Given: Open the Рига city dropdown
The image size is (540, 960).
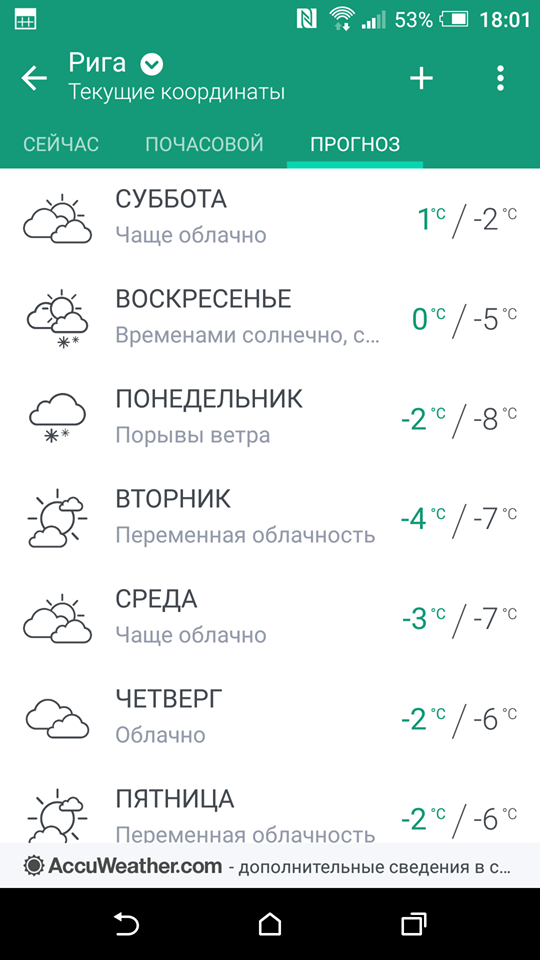Looking at the screenshot, I should point(114,63).
